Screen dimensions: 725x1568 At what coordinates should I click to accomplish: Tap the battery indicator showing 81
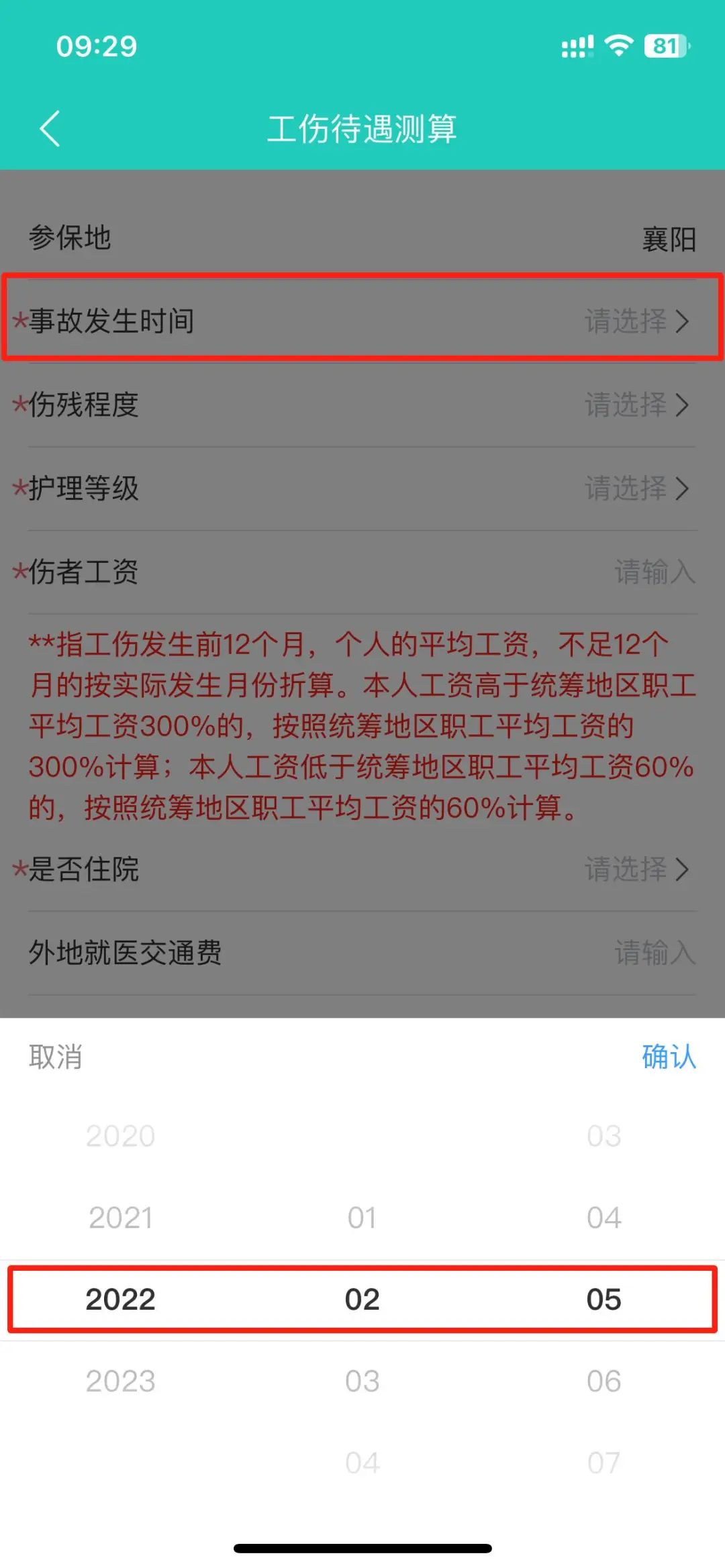pyautogui.click(x=665, y=44)
